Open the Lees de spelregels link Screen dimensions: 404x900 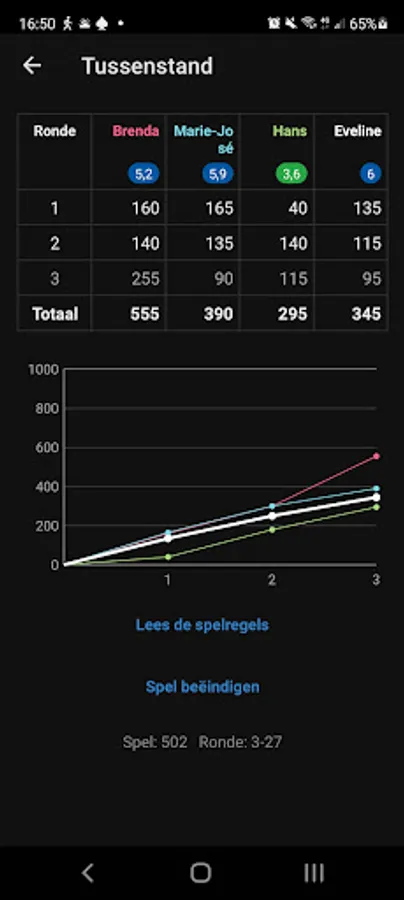click(x=202, y=624)
